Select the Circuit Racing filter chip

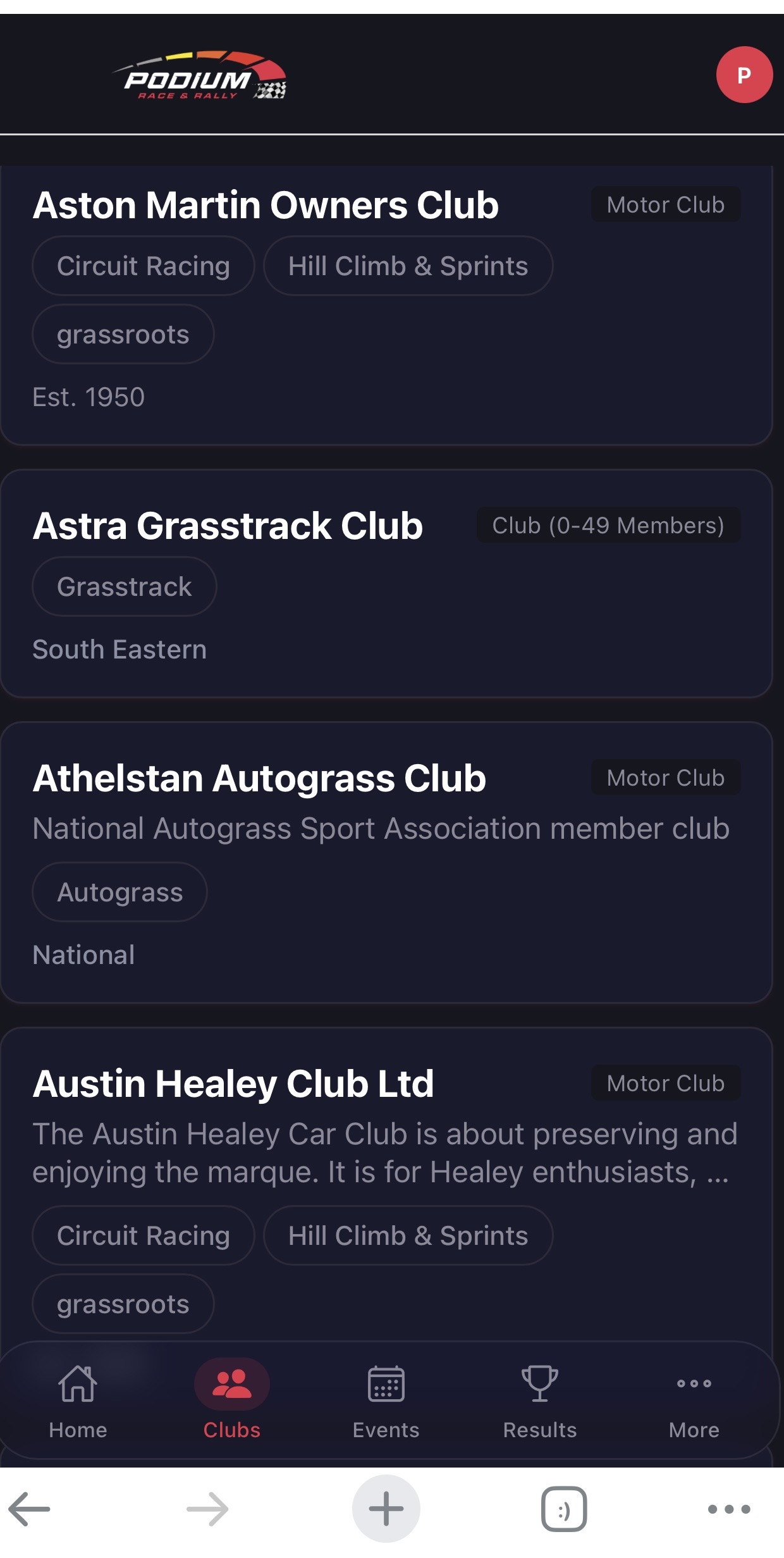143,266
